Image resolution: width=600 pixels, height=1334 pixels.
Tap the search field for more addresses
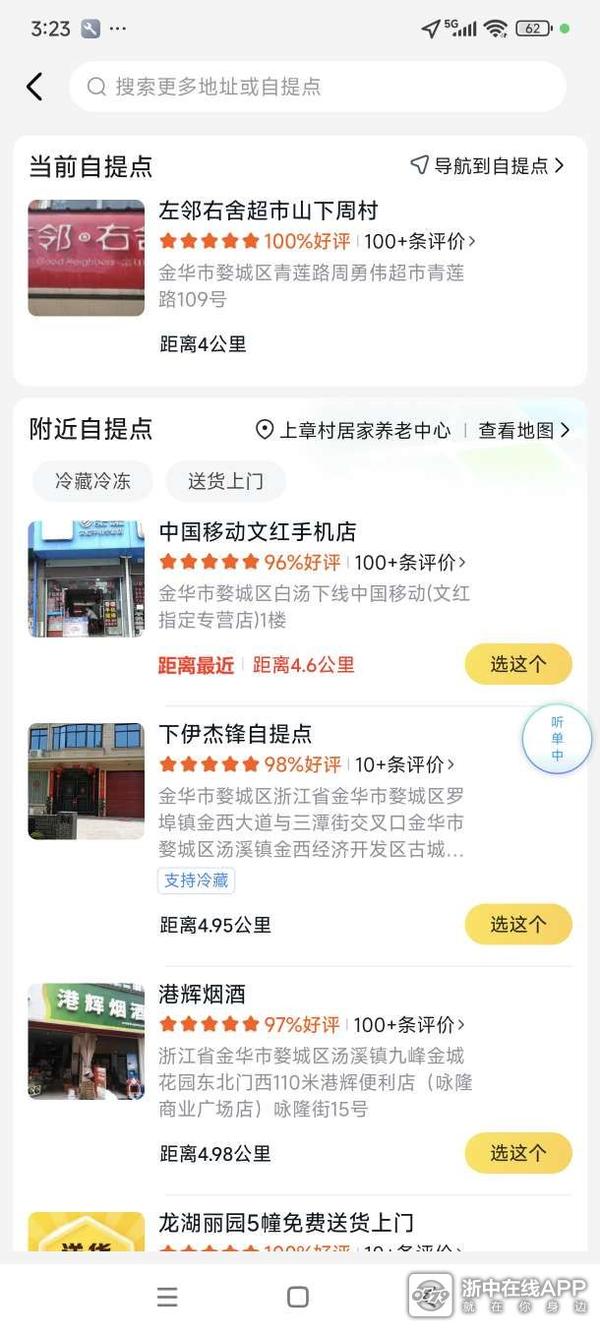(x=317, y=87)
